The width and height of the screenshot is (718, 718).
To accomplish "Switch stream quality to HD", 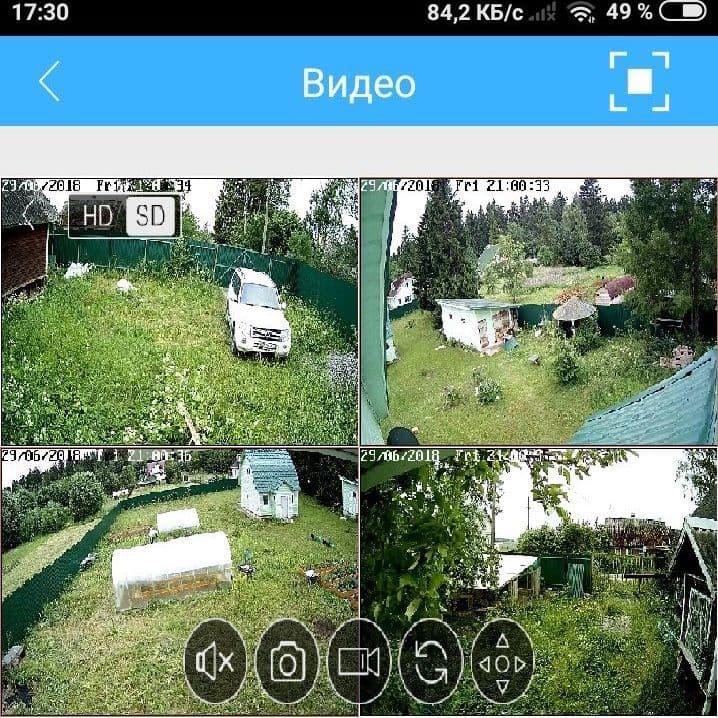I will click(x=98, y=216).
